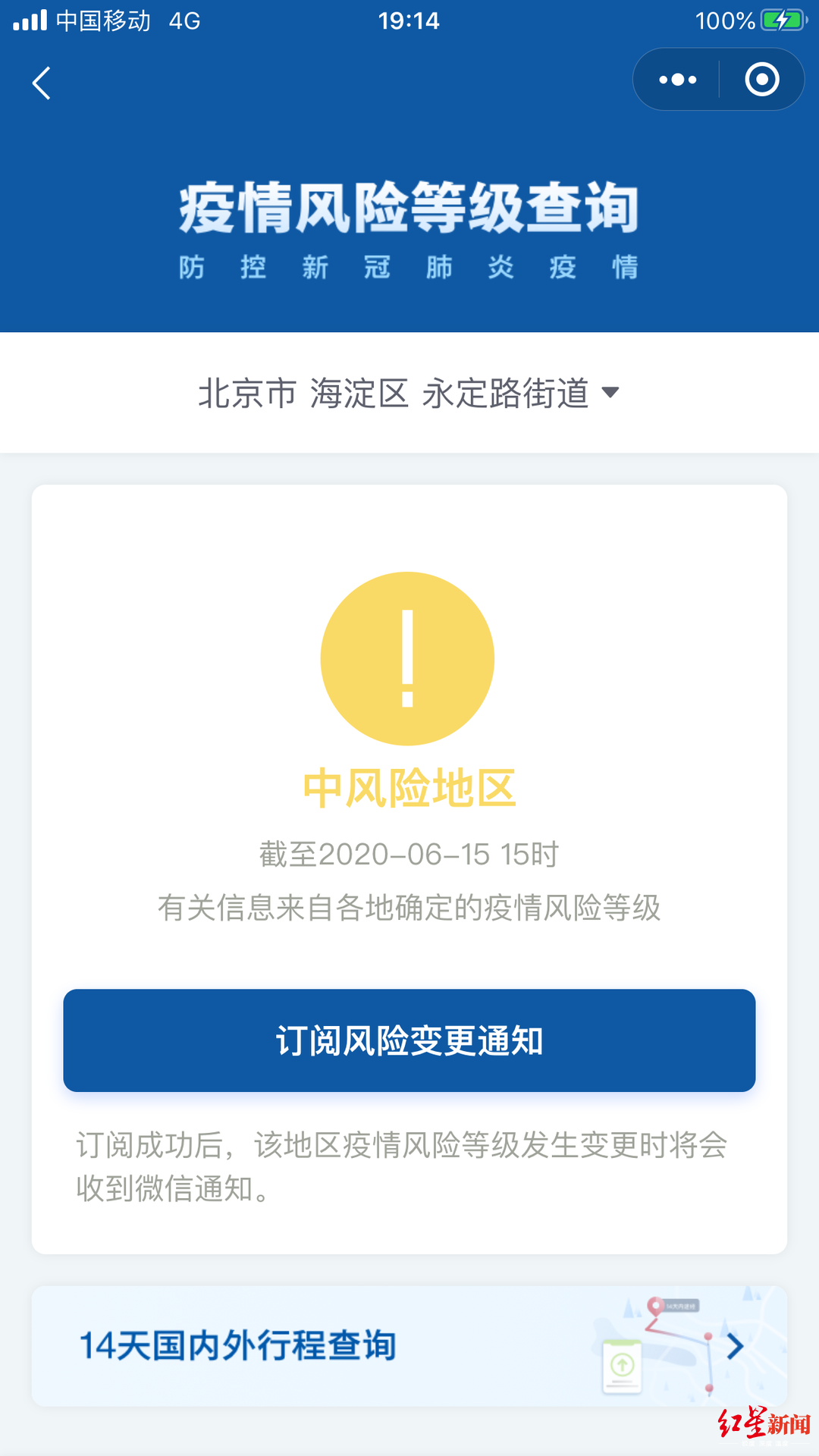Viewport: 819px width, 1456px height.
Task: Click the timestamp 截至2020-06-15 15时
Action: (408, 854)
